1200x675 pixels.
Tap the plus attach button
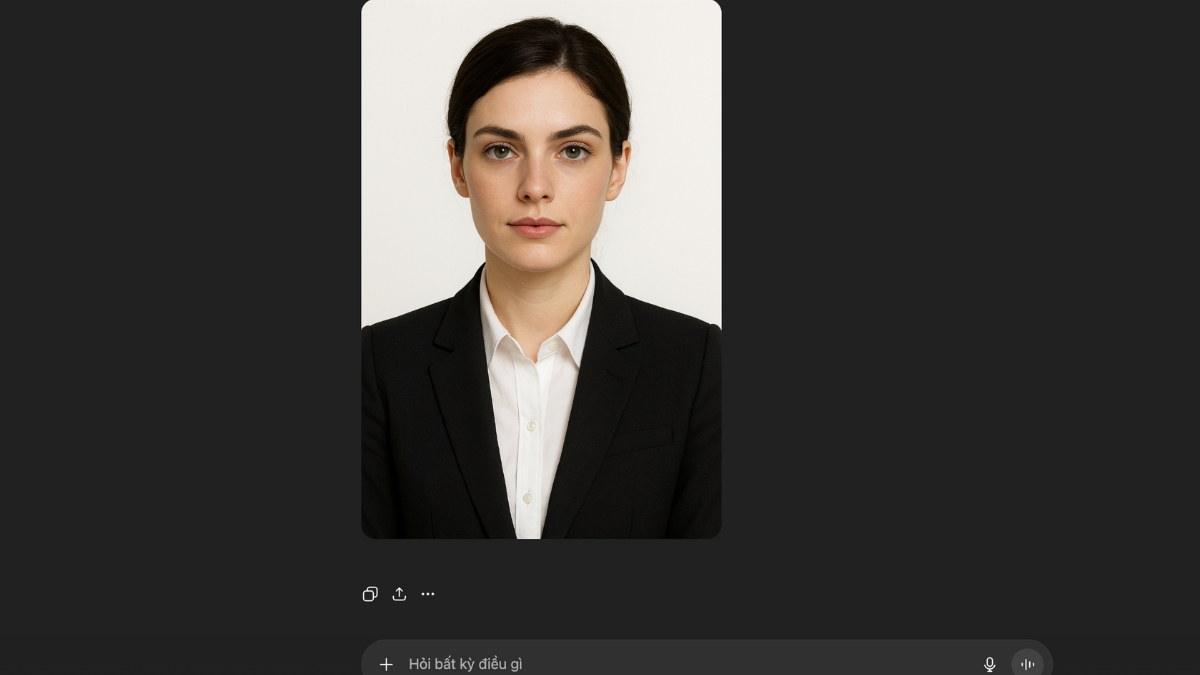(x=386, y=664)
